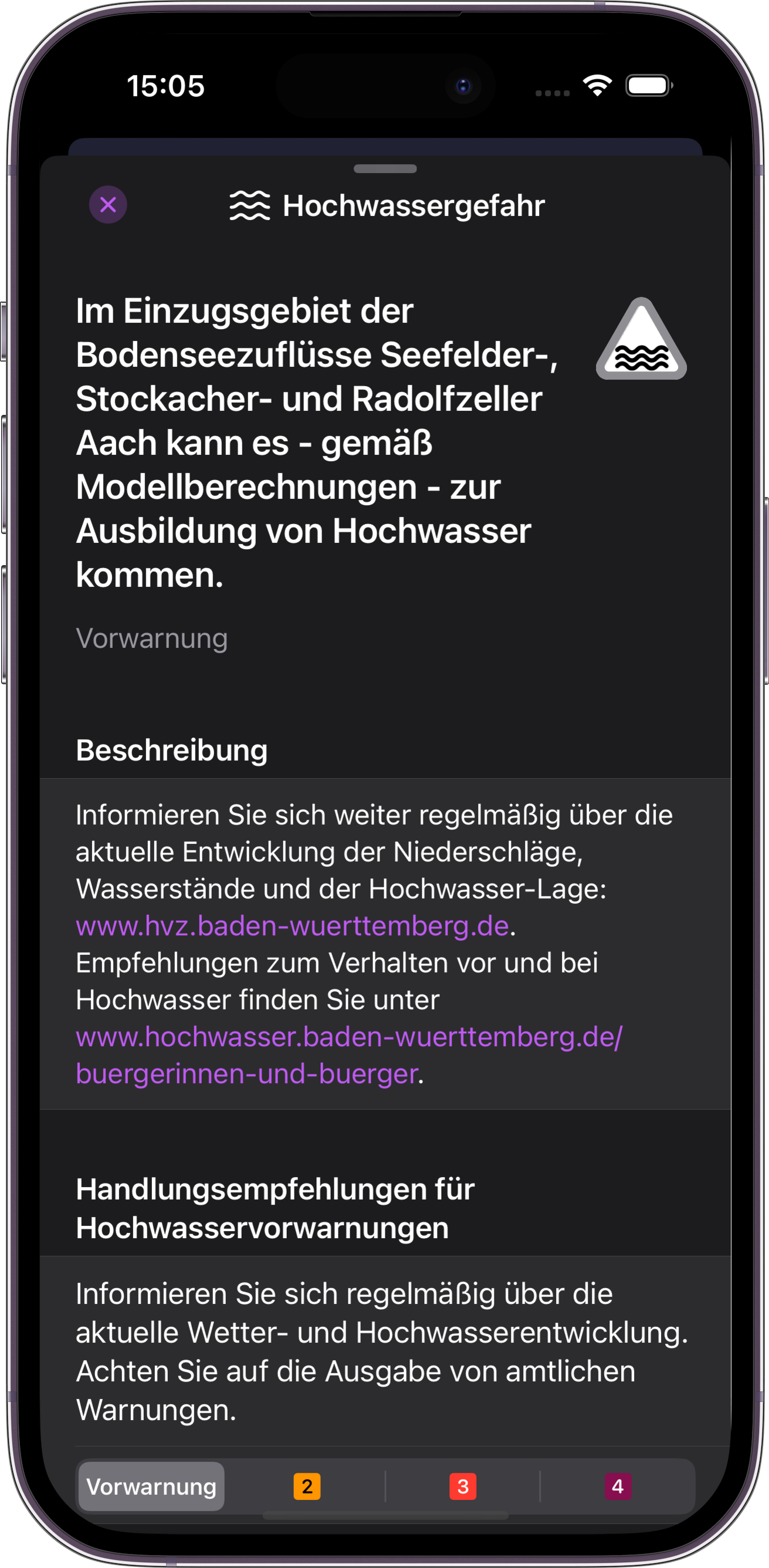This screenshot has height=1568, width=769.
Task: Select the Vorwarnung segment
Action: [151, 1486]
